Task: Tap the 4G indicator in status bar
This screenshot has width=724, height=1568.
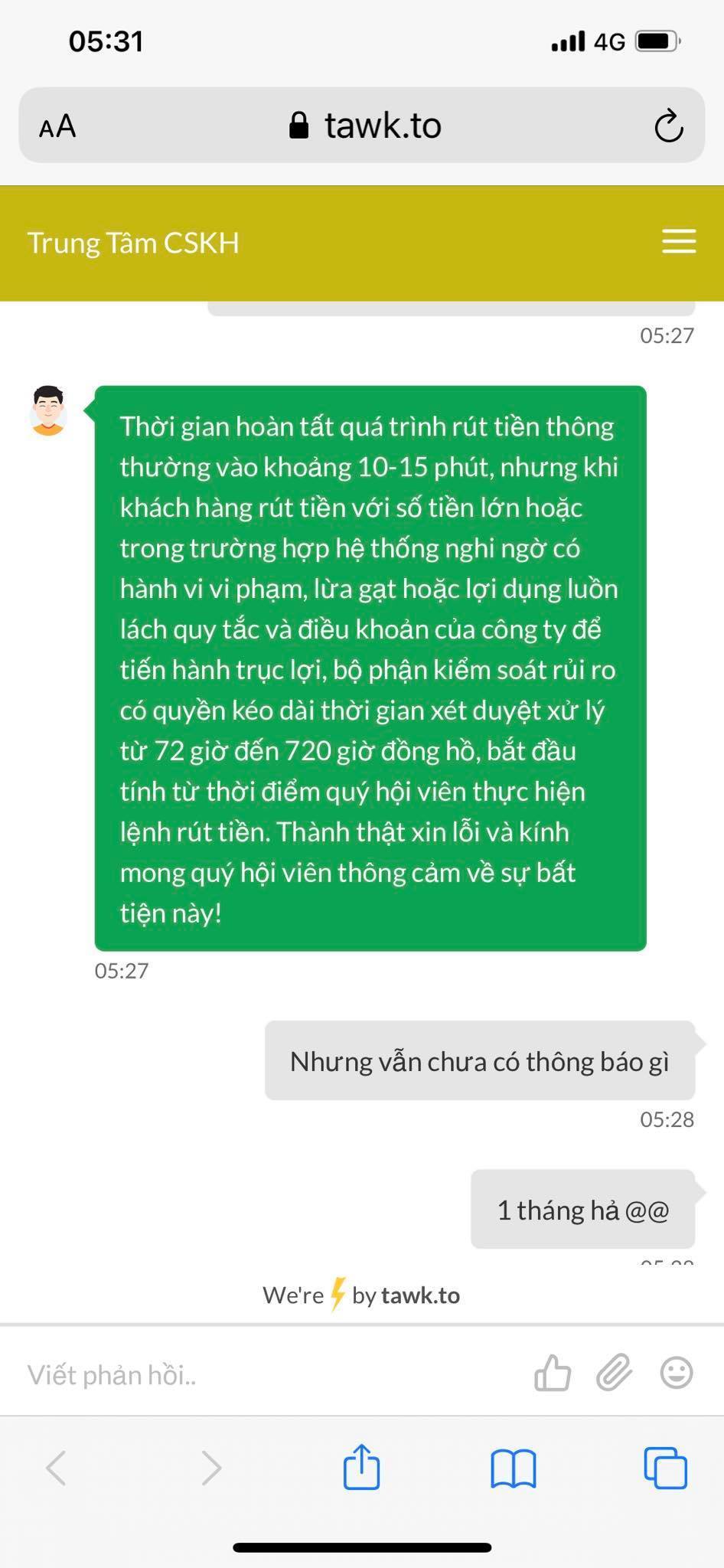Action: click(610, 41)
